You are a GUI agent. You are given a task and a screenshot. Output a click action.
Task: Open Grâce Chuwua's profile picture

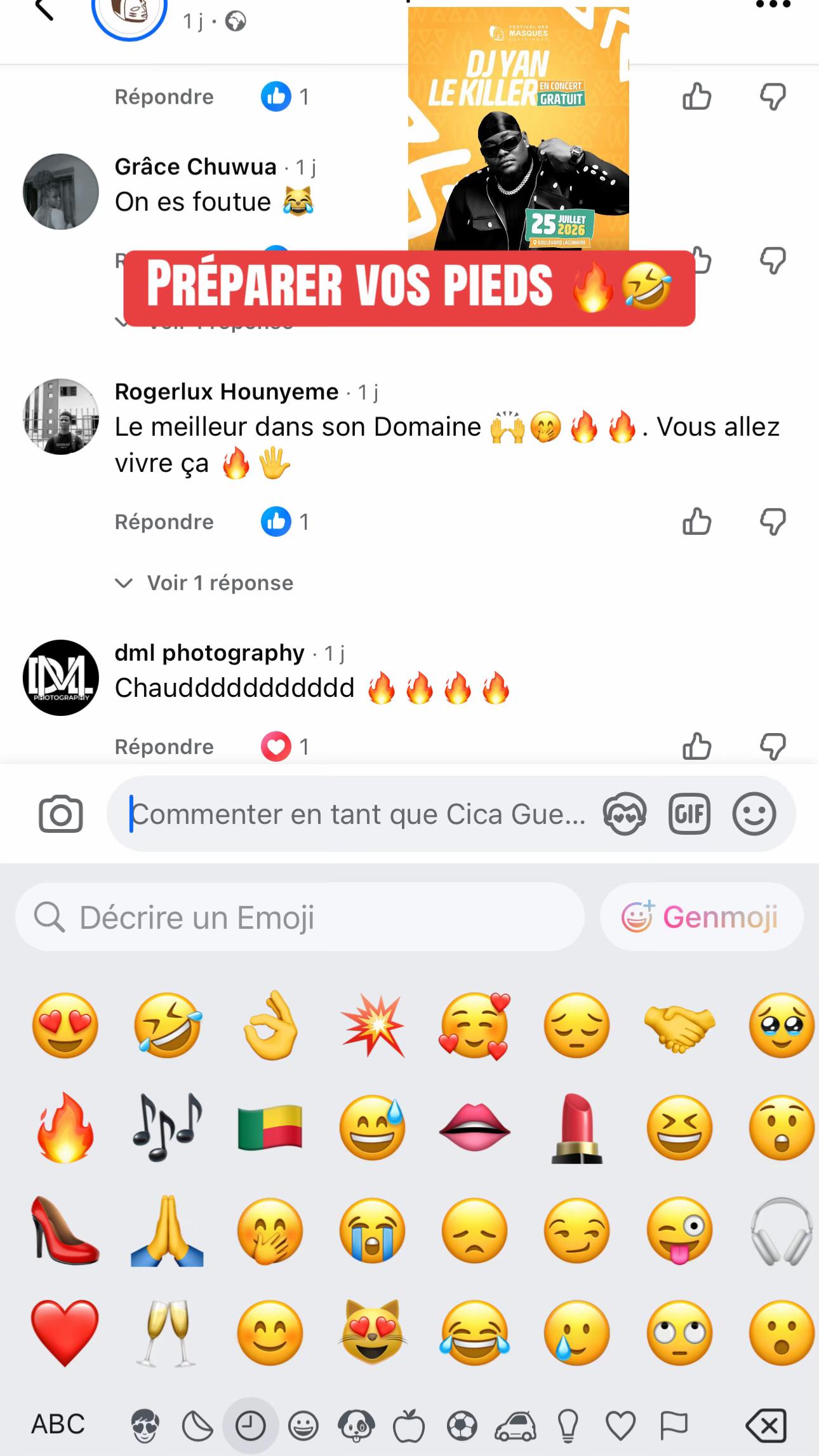tap(61, 191)
